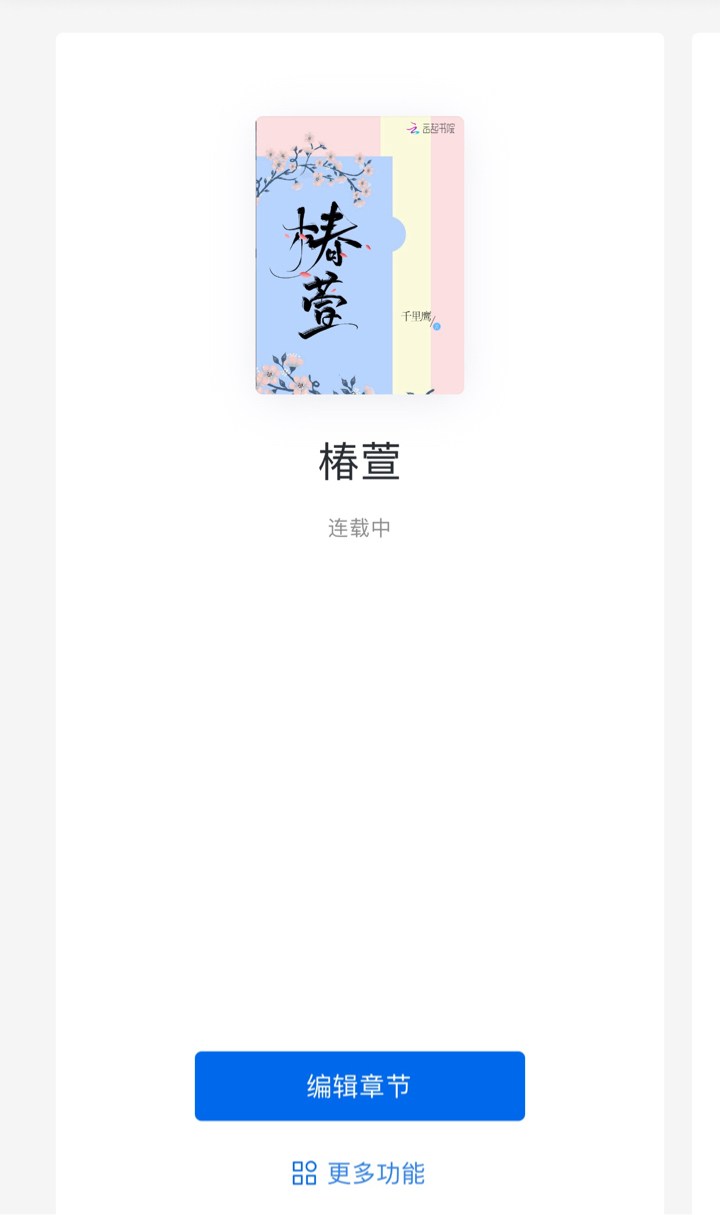Open the 椿萱 book cover
The image size is (720, 1215).
pos(360,255)
